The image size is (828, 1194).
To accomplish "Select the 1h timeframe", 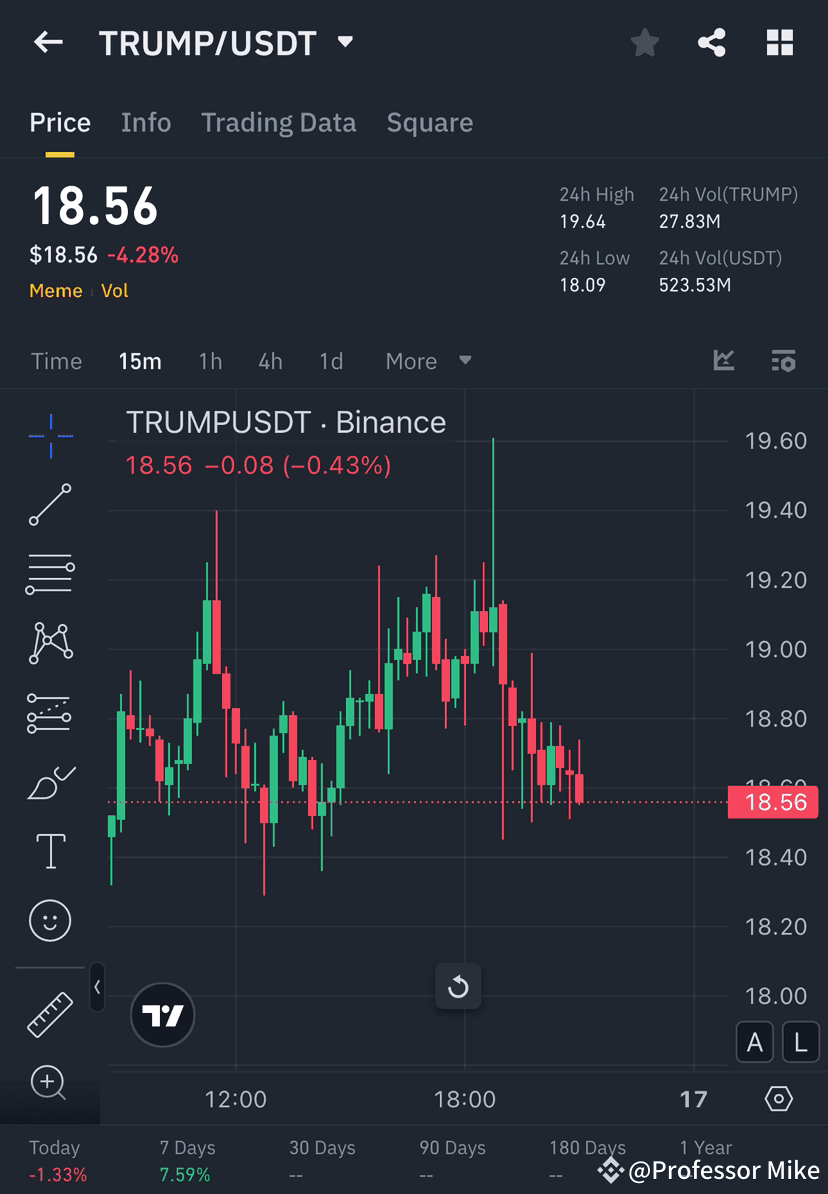I will click(210, 361).
